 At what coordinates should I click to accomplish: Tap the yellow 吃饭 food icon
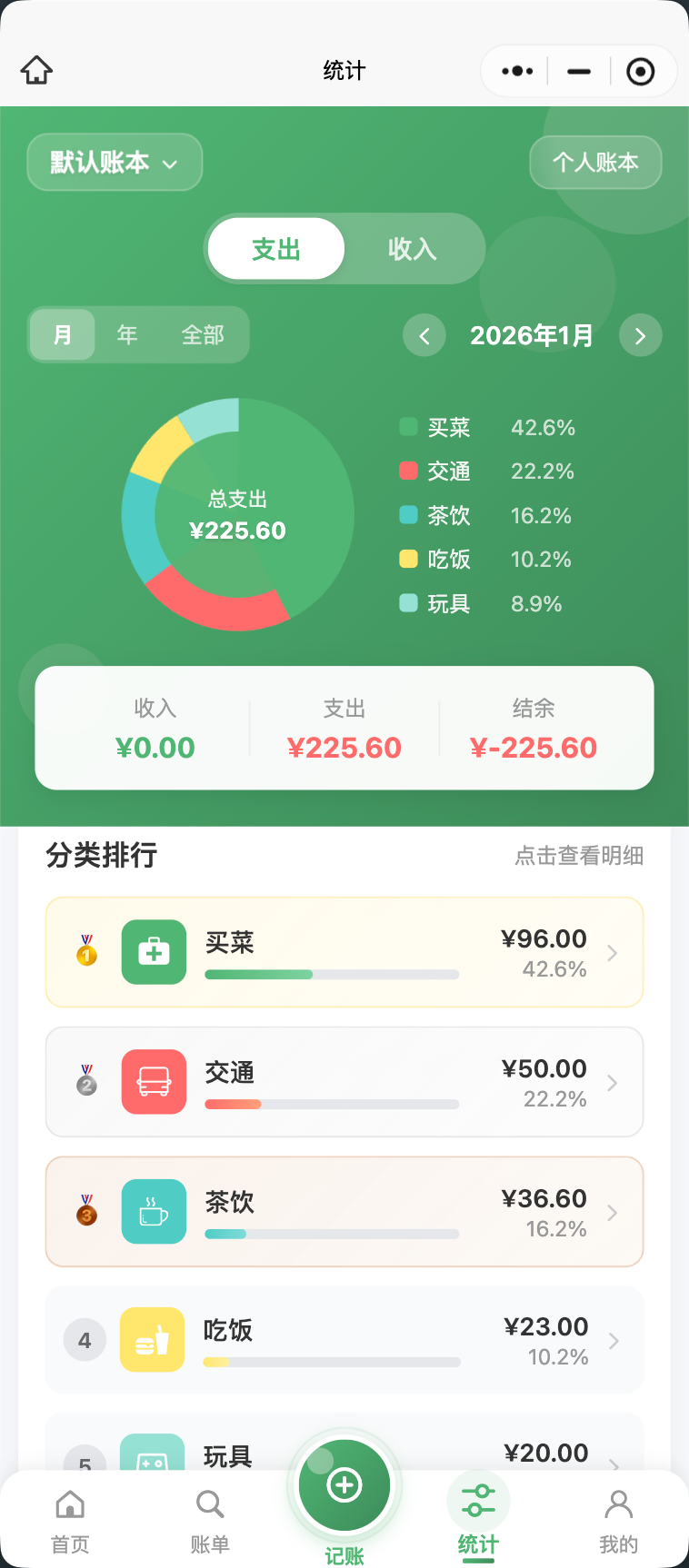[154, 1339]
